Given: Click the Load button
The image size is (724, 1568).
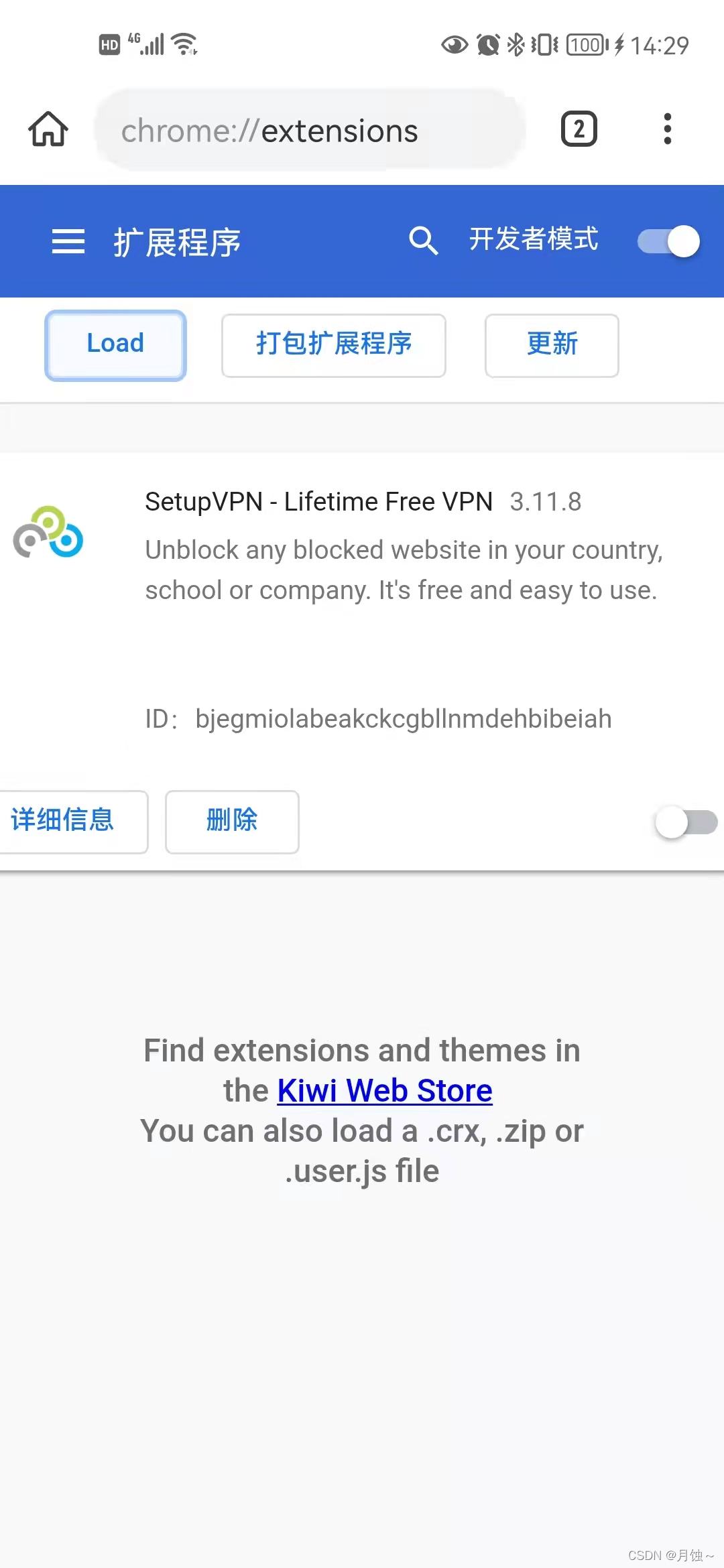Looking at the screenshot, I should (x=115, y=344).
